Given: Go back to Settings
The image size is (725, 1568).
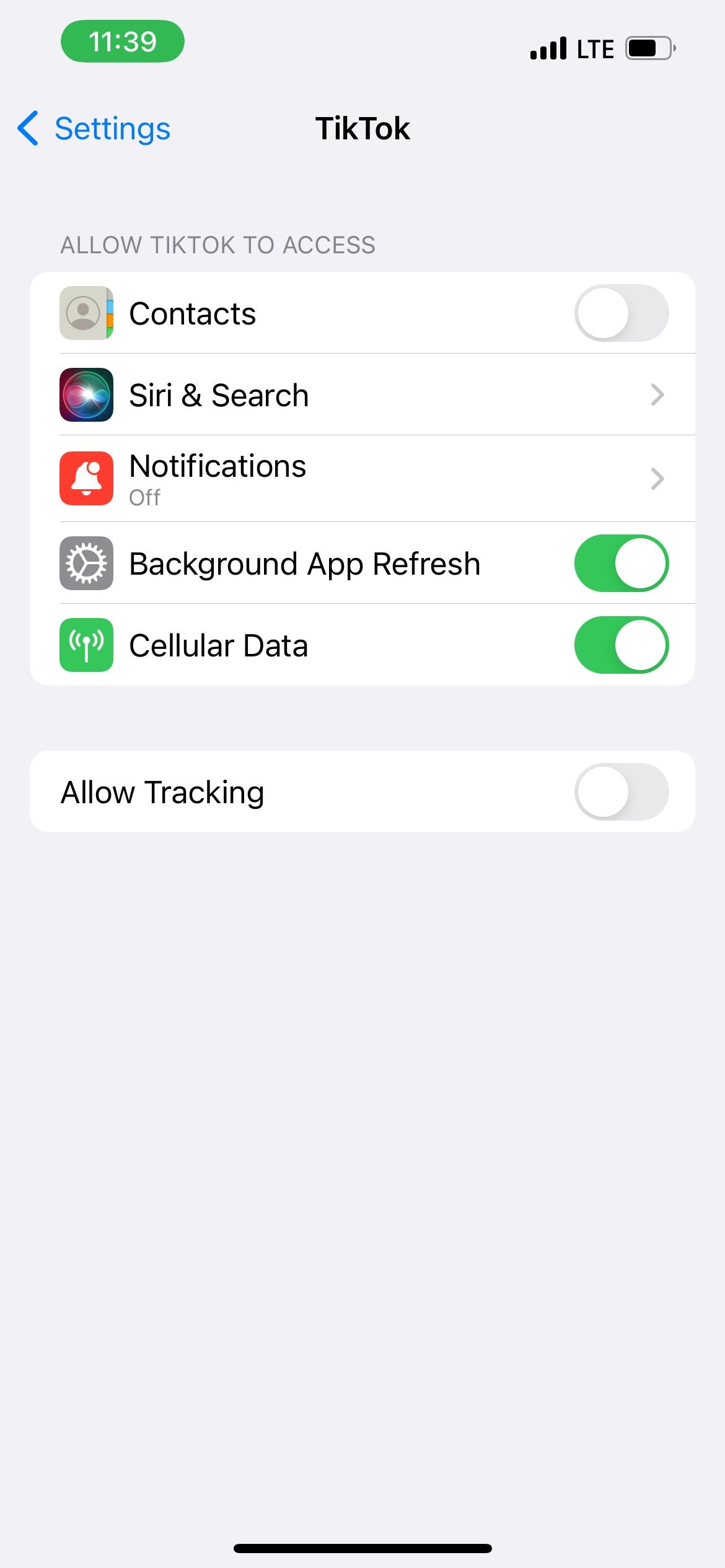Looking at the screenshot, I should 94,129.
